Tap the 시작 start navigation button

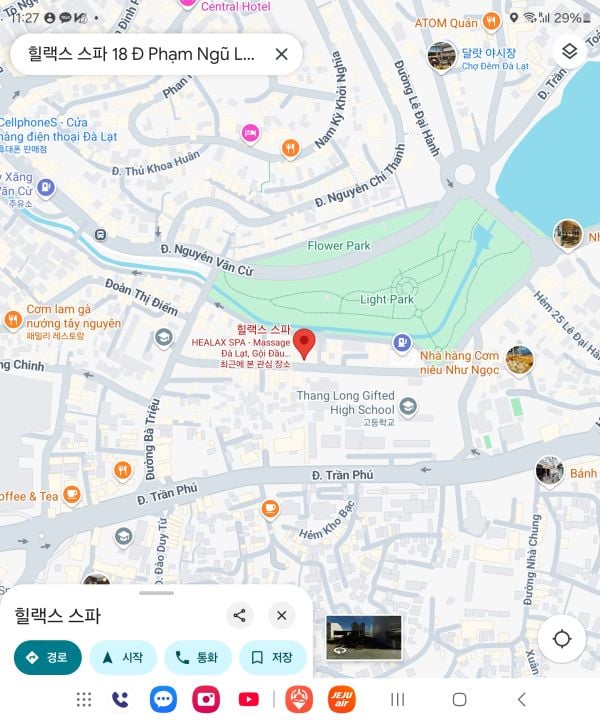[x=121, y=657]
